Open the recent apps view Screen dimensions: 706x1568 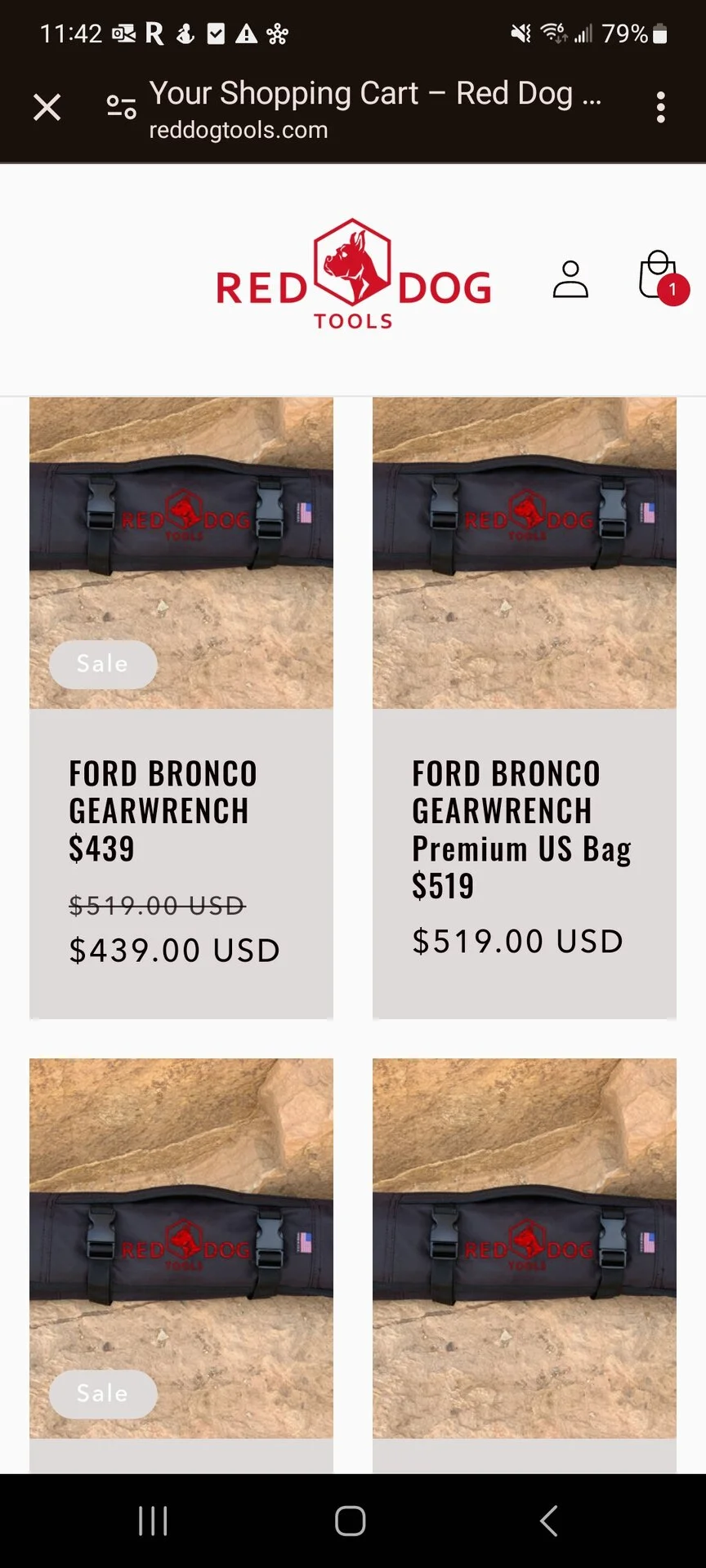click(153, 1521)
